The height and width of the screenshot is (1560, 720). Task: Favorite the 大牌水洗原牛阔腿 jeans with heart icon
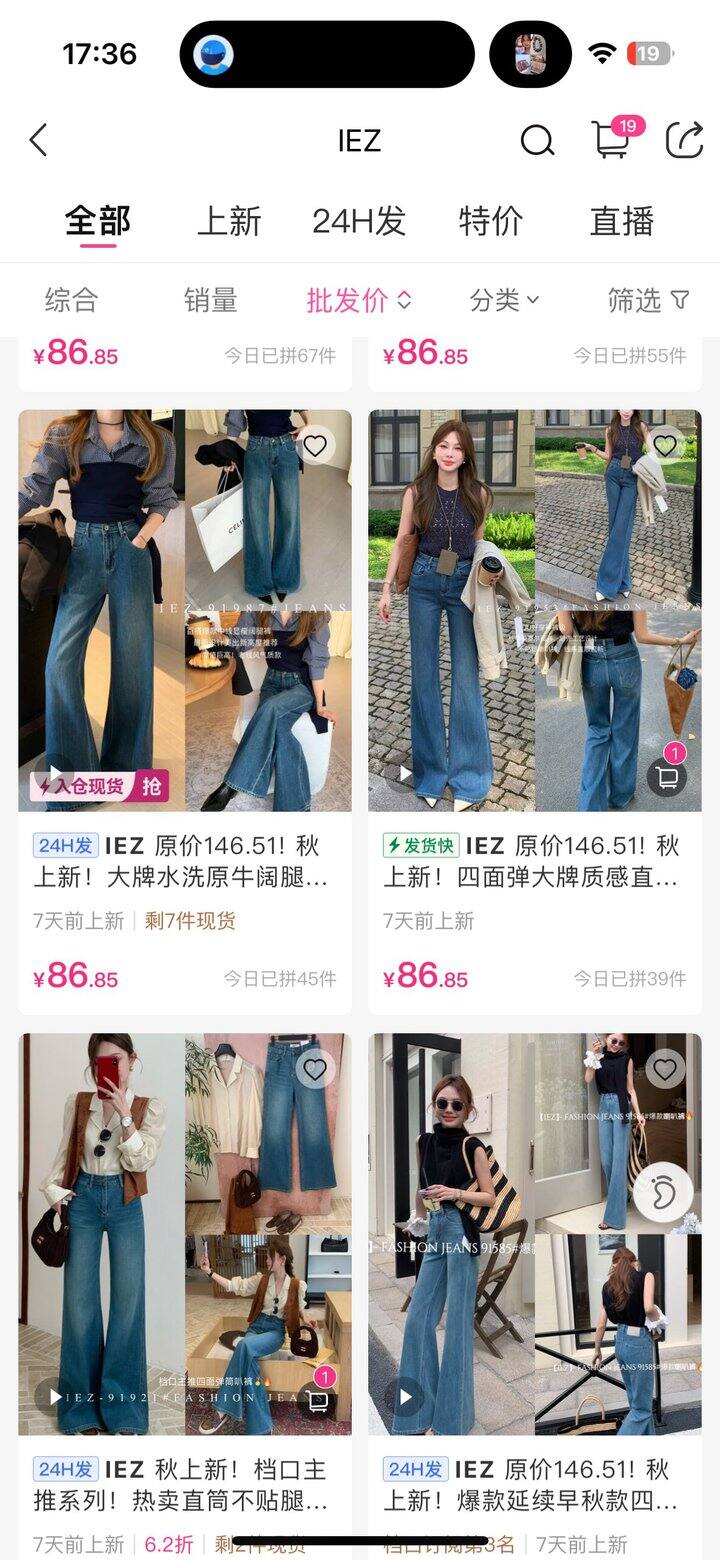pos(315,446)
